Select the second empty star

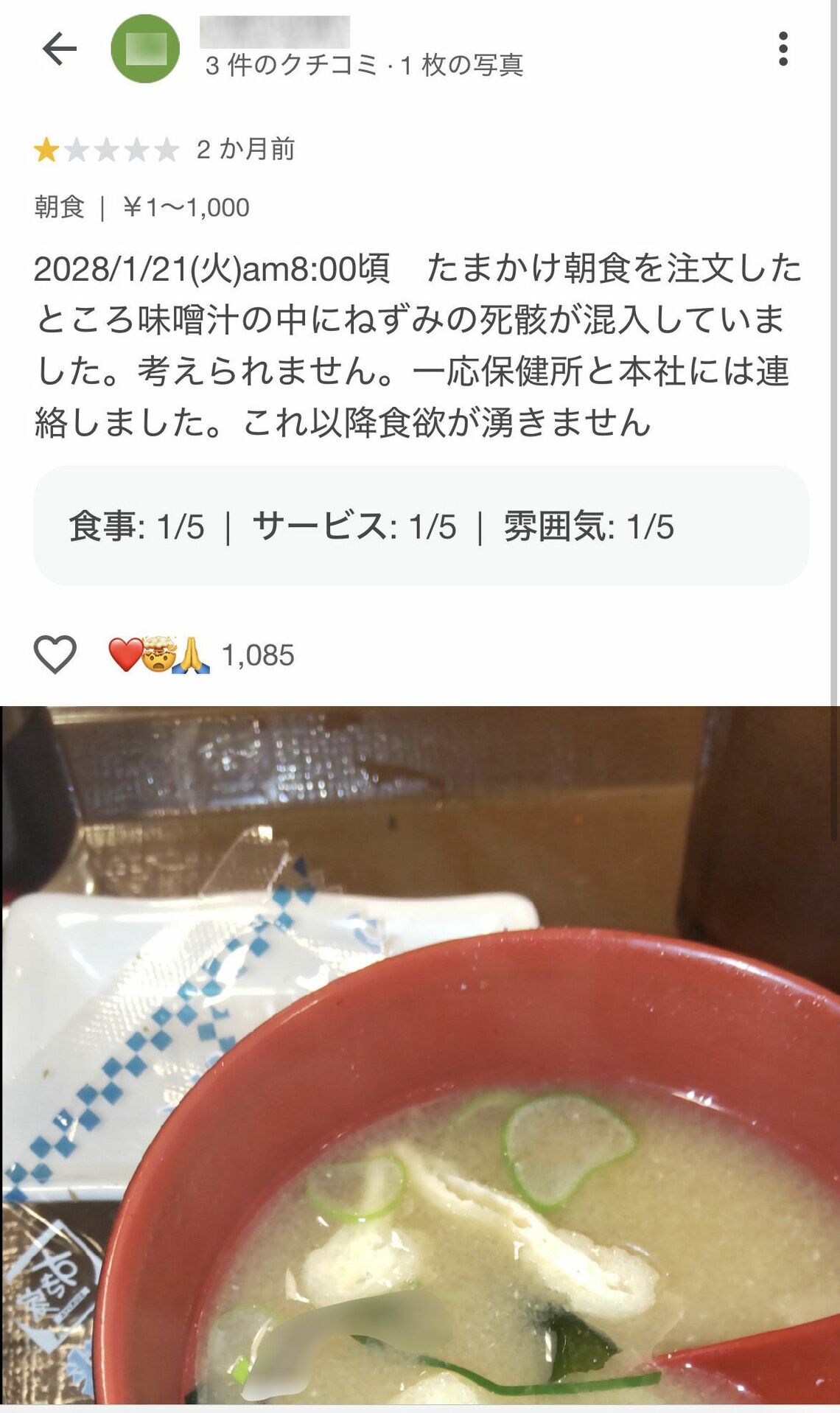[77, 148]
